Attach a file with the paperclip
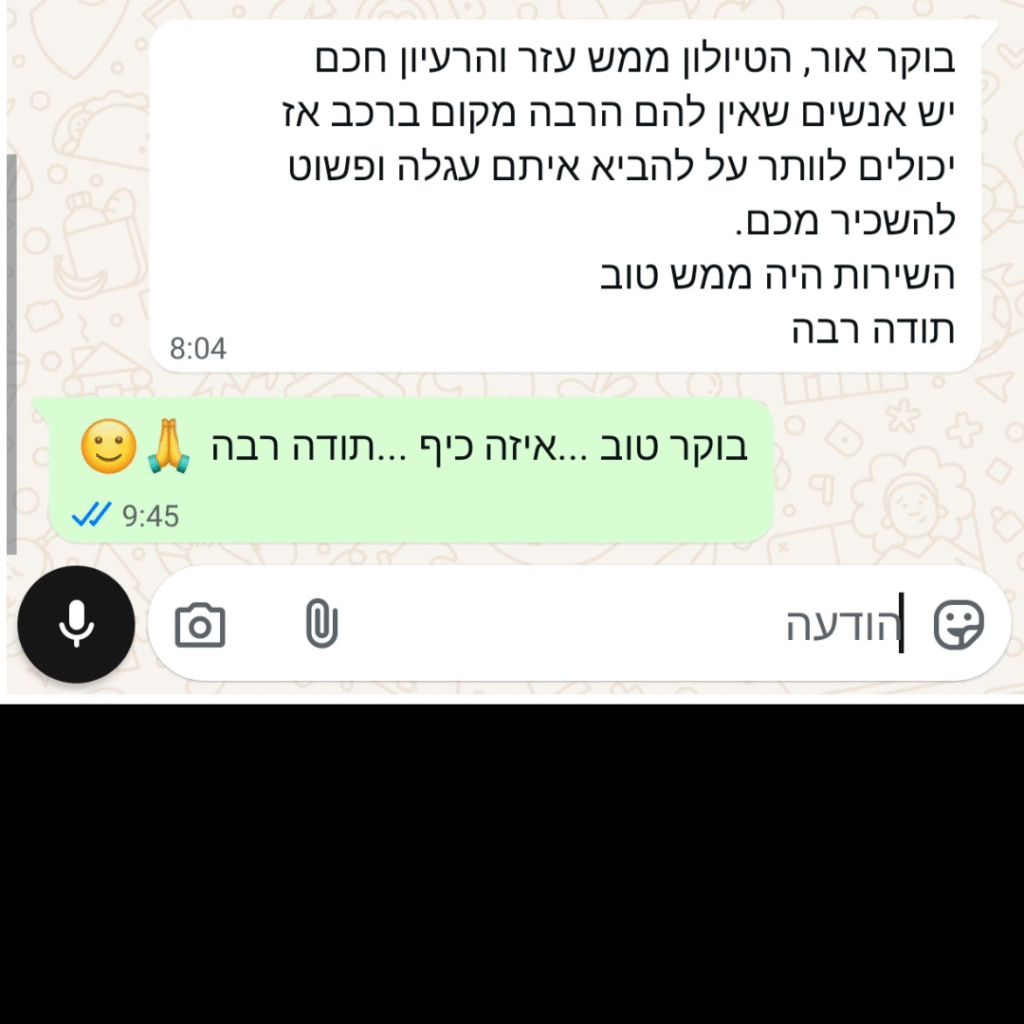1024x1024 pixels. click(321, 625)
